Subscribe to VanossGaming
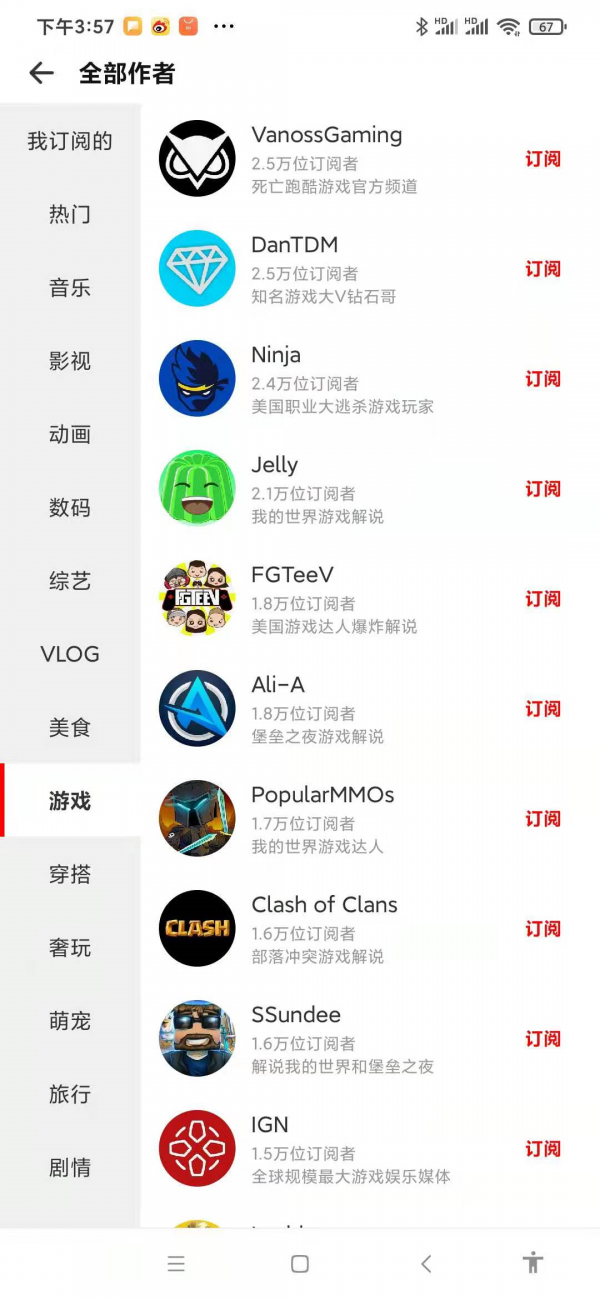Image resolution: width=600 pixels, height=1300 pixels. pos(543,159)
